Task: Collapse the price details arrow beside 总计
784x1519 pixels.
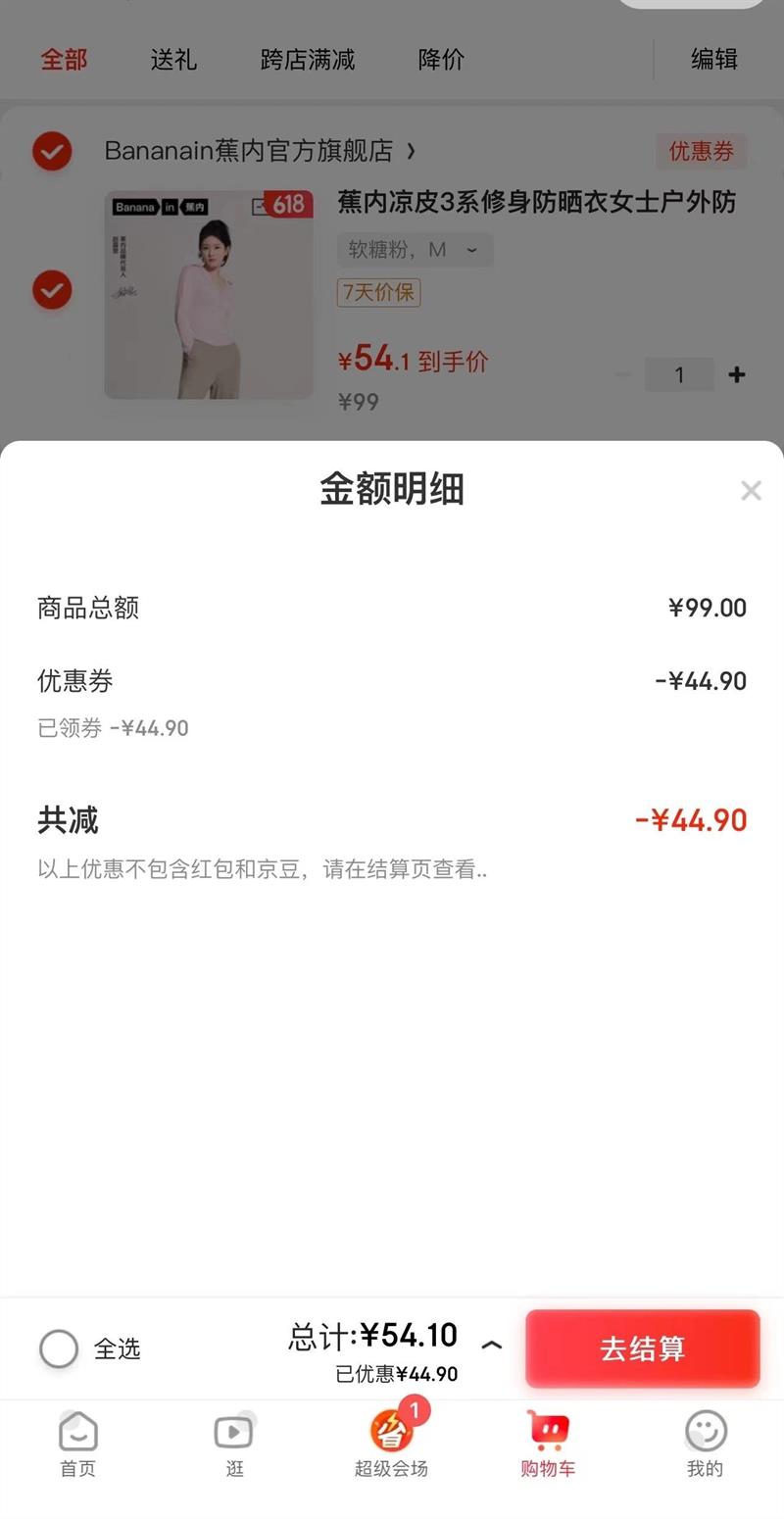Action: click(x=492, y=1345)
